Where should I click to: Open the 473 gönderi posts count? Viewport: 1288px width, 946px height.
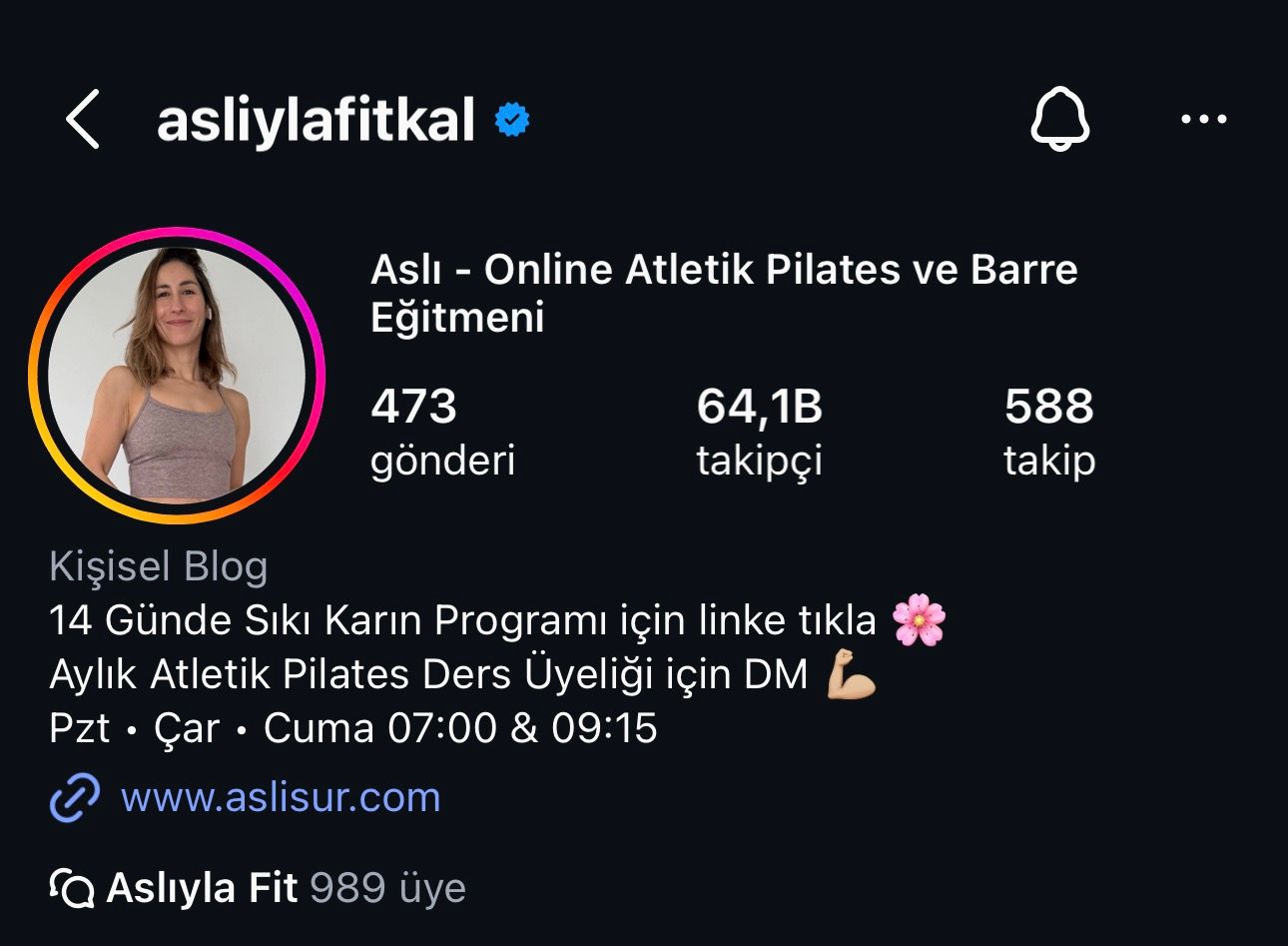coord(441,432)
